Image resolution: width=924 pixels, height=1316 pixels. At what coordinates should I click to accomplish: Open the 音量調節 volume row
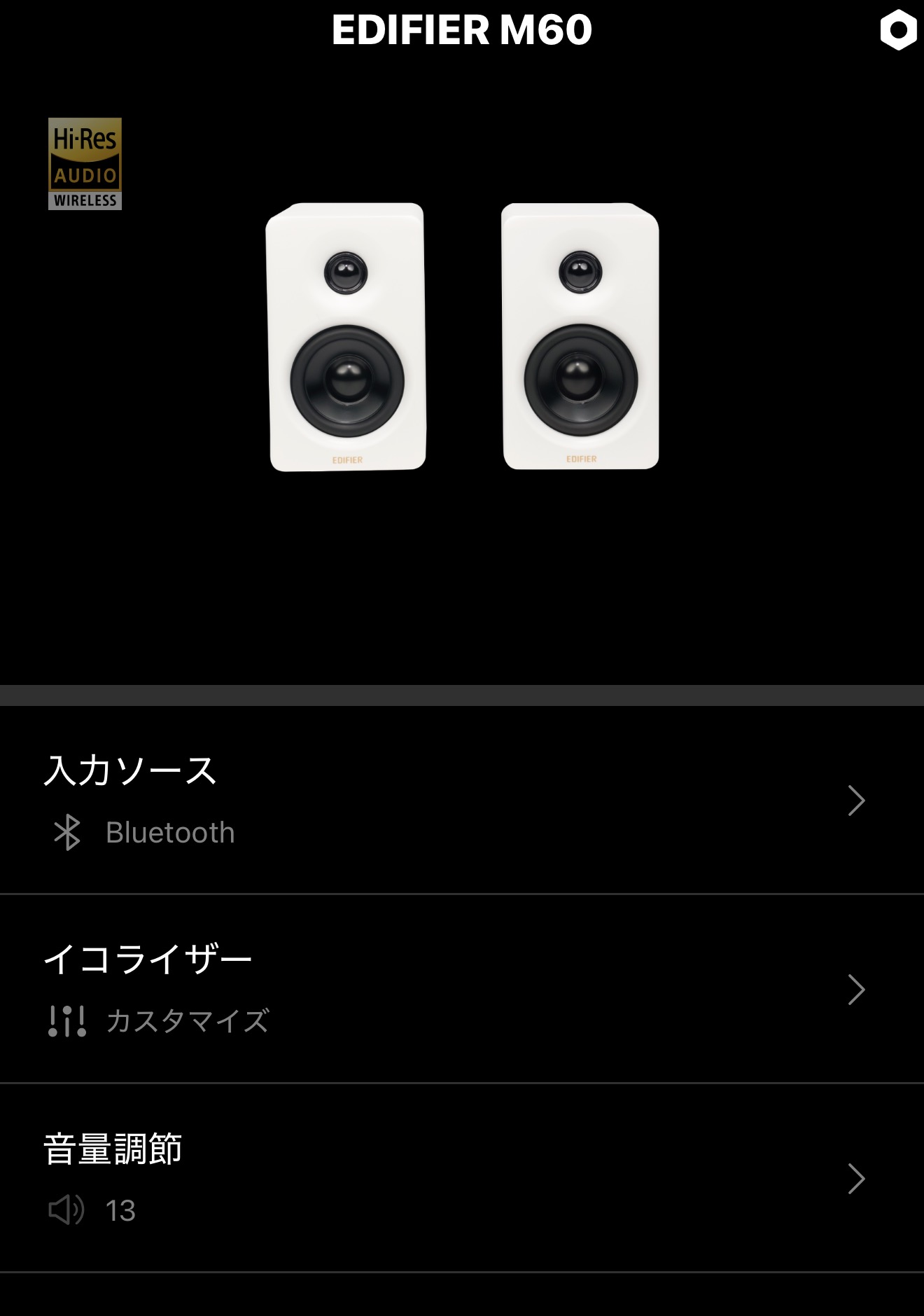pyautogui.click(x=462, y=1178)
